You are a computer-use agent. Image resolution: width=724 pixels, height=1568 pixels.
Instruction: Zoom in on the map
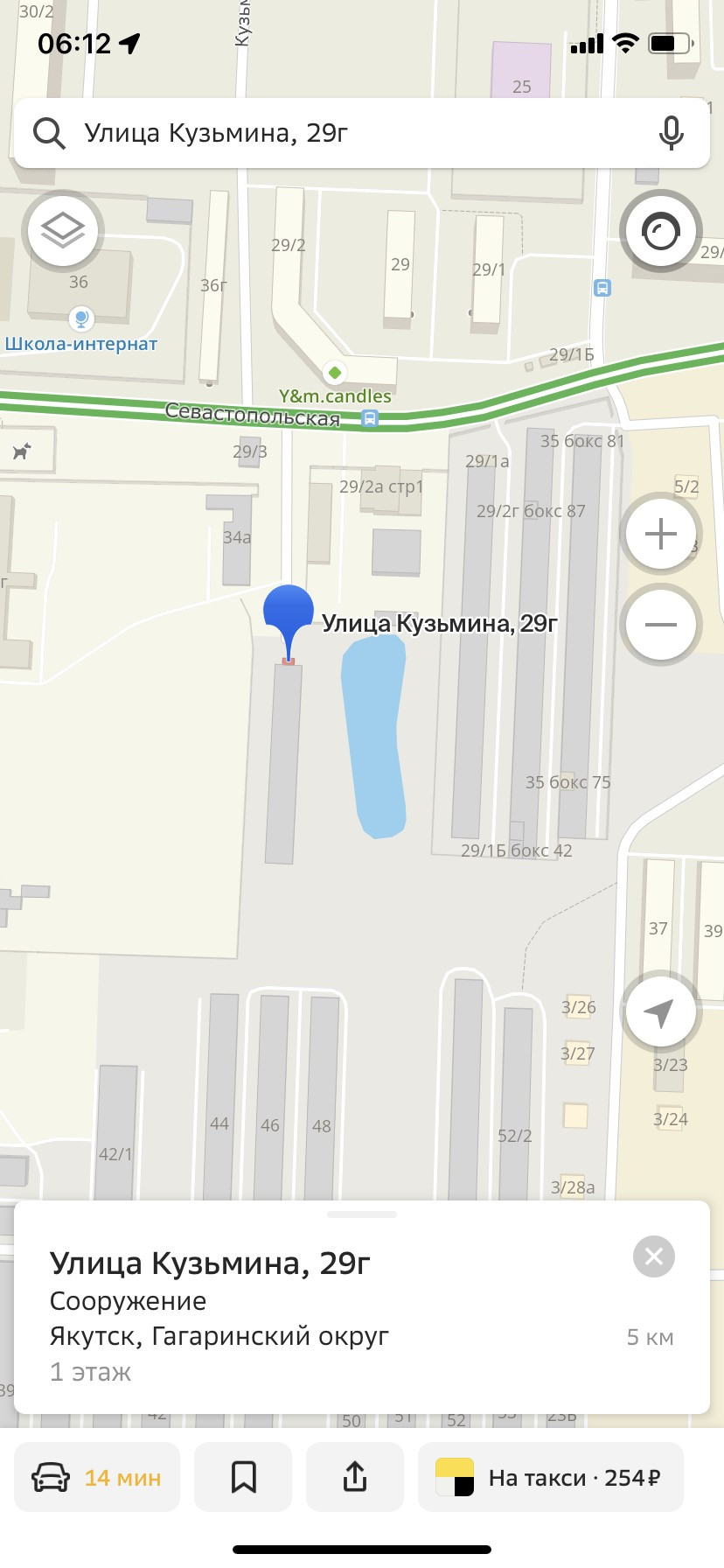[660, 534]
